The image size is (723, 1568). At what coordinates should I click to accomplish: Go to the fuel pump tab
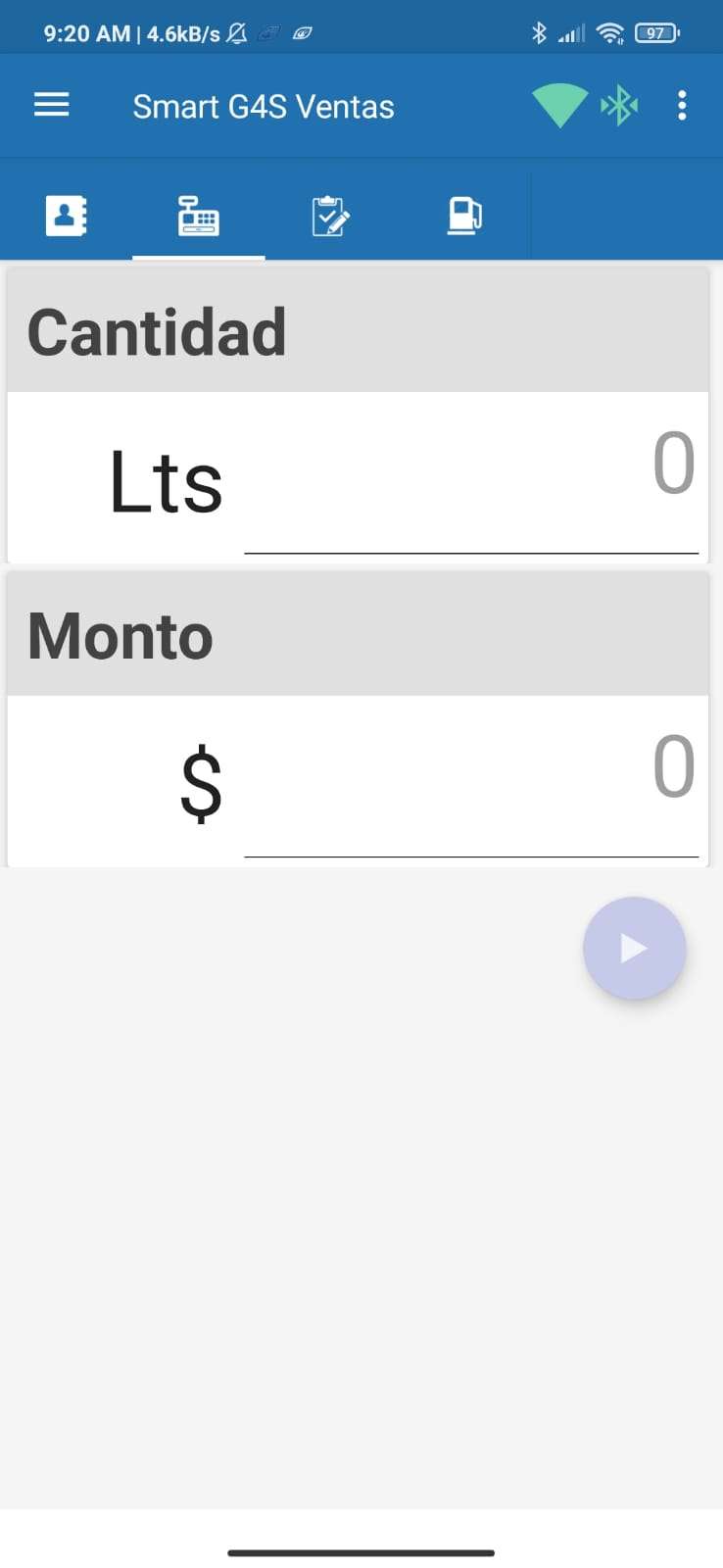[x=464, y=216]
